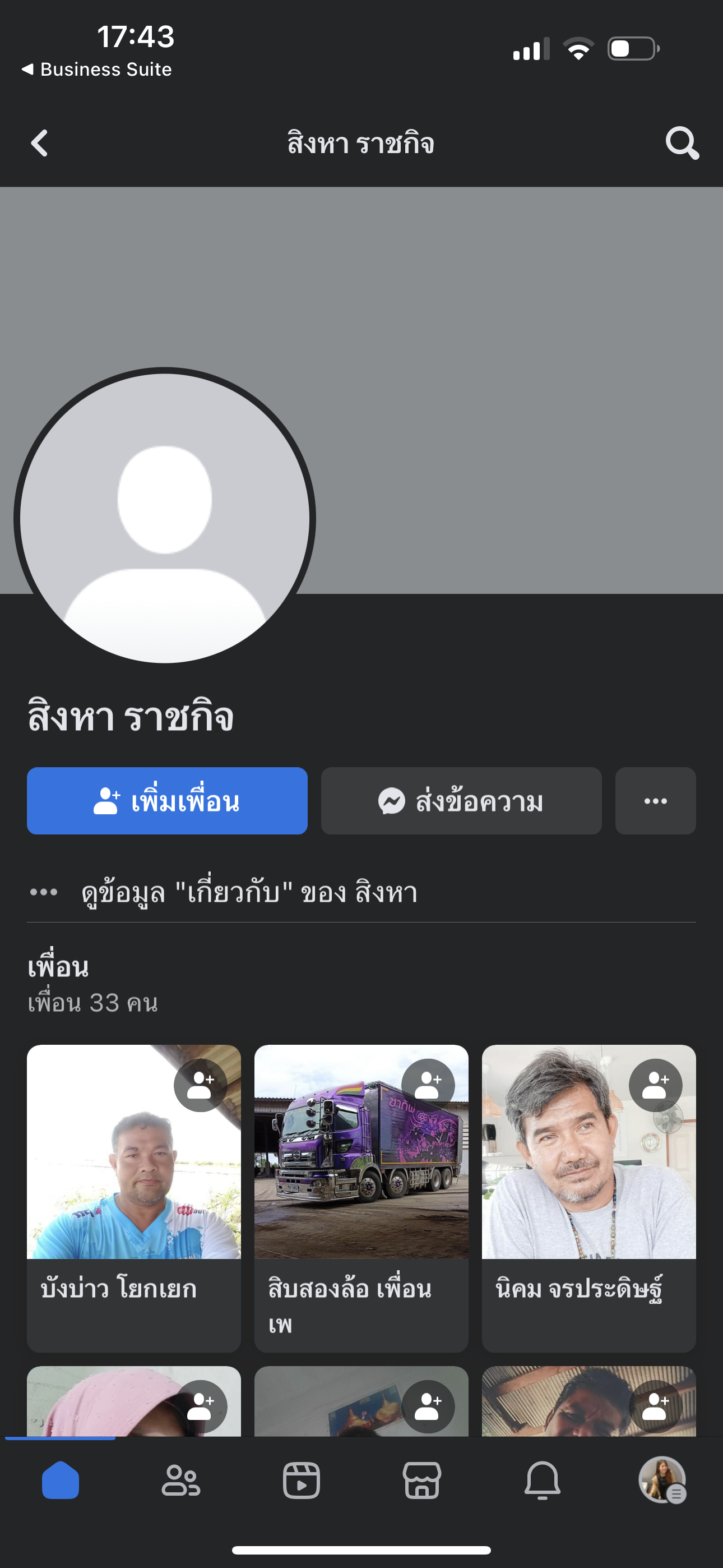Image resolution: width=723 pixels, height=1568 pixels.
Task: View สิงหา's ดูข้อมูล "เกี่ยวกับ" info row
Action: (x=249, y=893)
